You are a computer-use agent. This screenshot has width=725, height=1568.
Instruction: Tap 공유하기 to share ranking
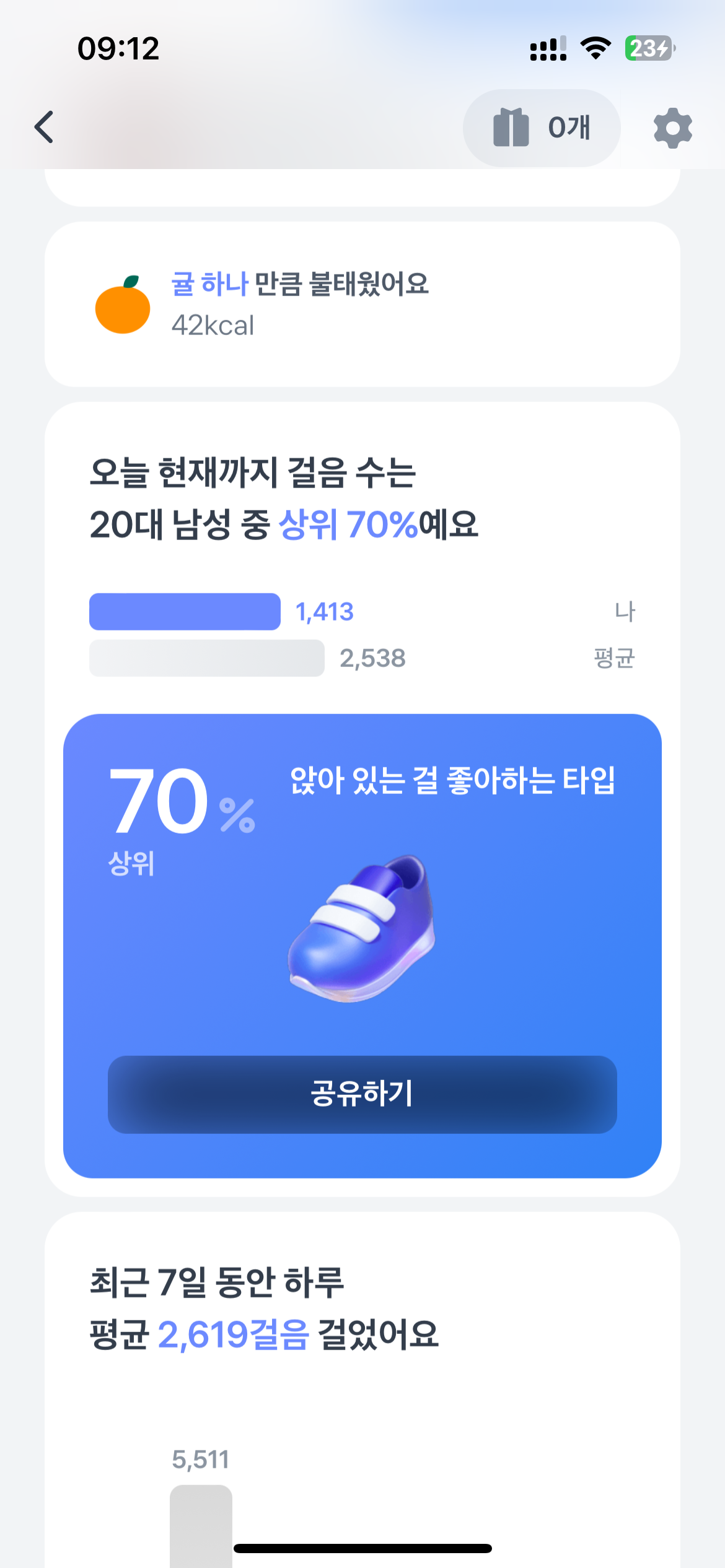click(362, 1094)
